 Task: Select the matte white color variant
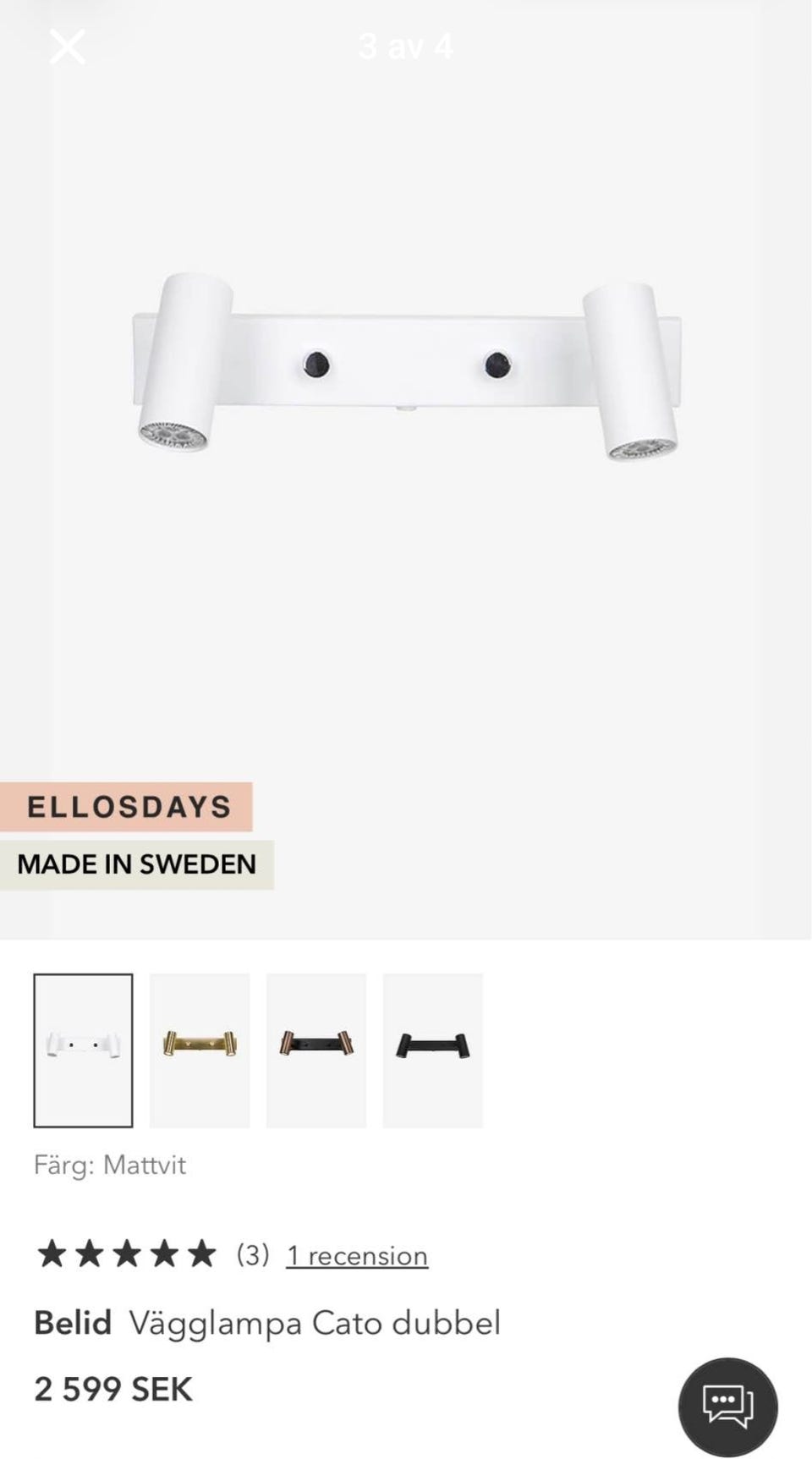click(83, 1050)
